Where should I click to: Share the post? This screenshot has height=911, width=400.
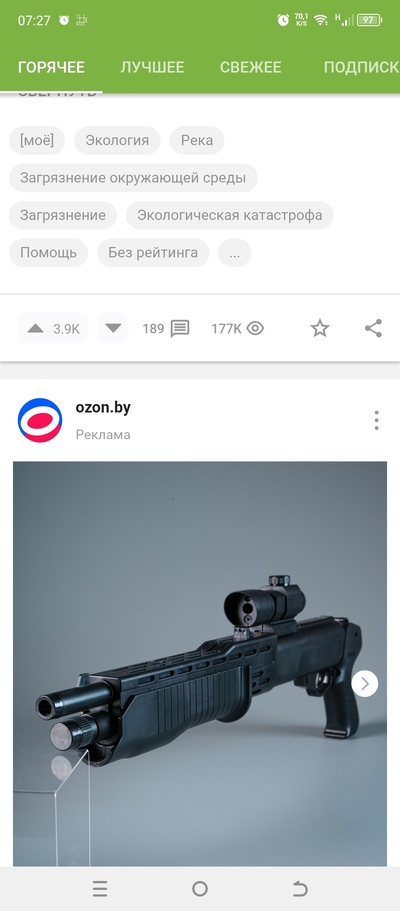(x=373, y=328)
